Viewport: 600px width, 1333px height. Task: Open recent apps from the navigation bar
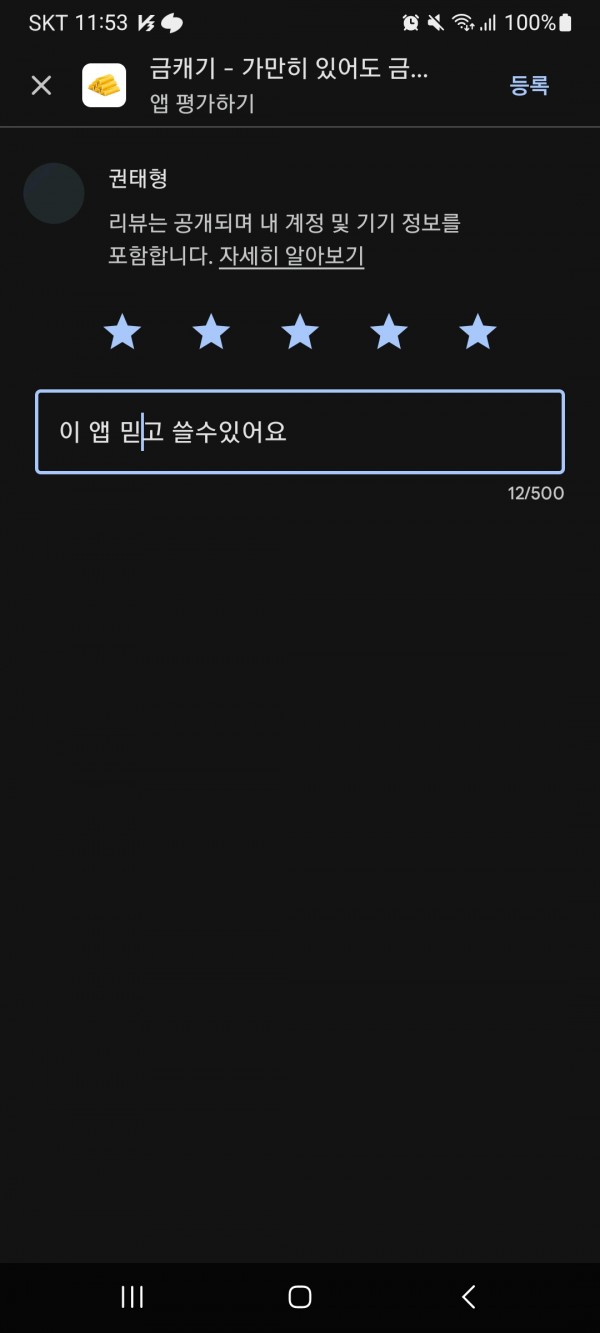tap(132, 1297)
